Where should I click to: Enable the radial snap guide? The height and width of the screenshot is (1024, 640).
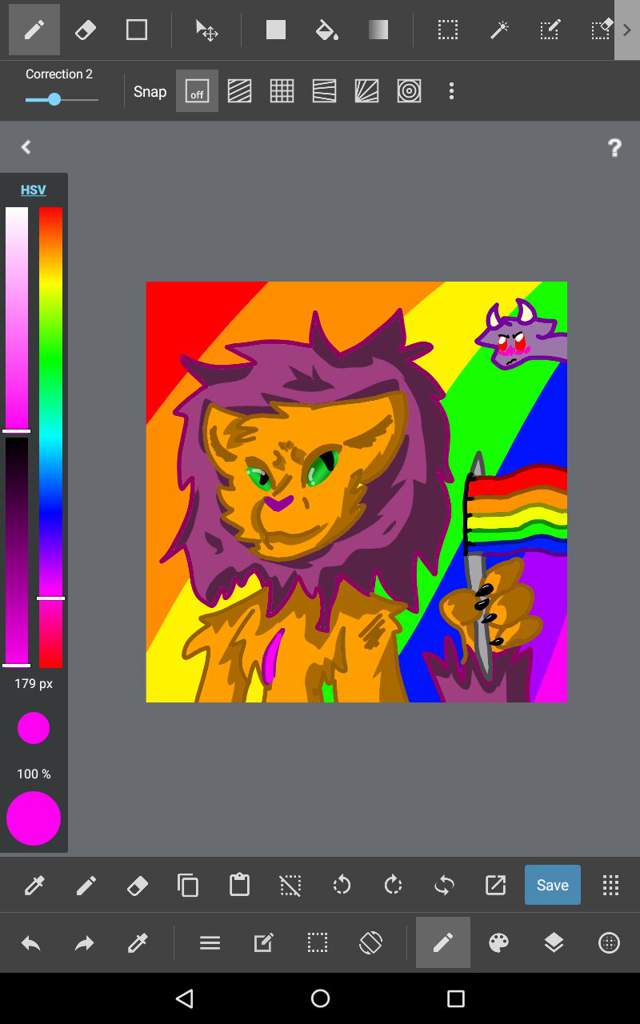tap(409, 91)
